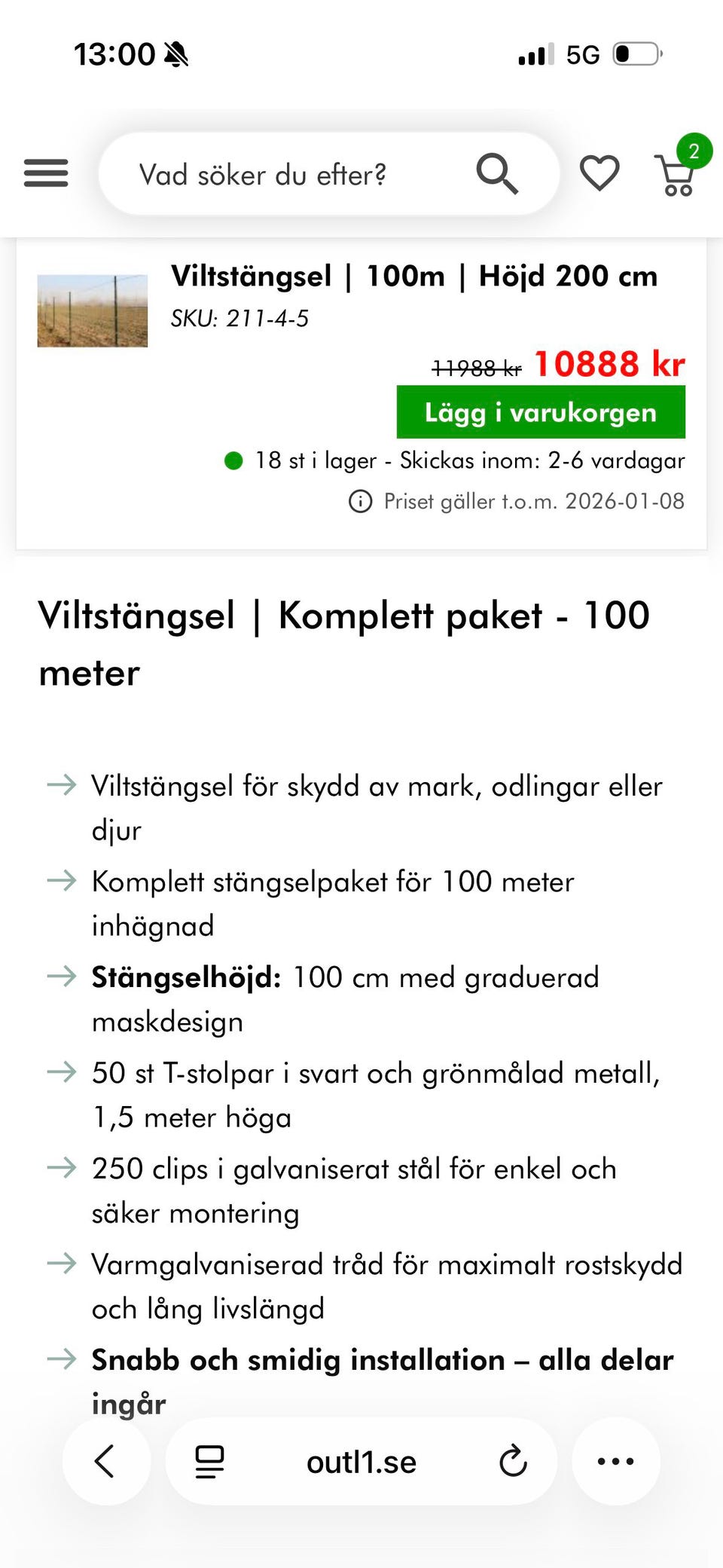
Task: Reload the page with the refresh icon
Action: pos(514,1461)
